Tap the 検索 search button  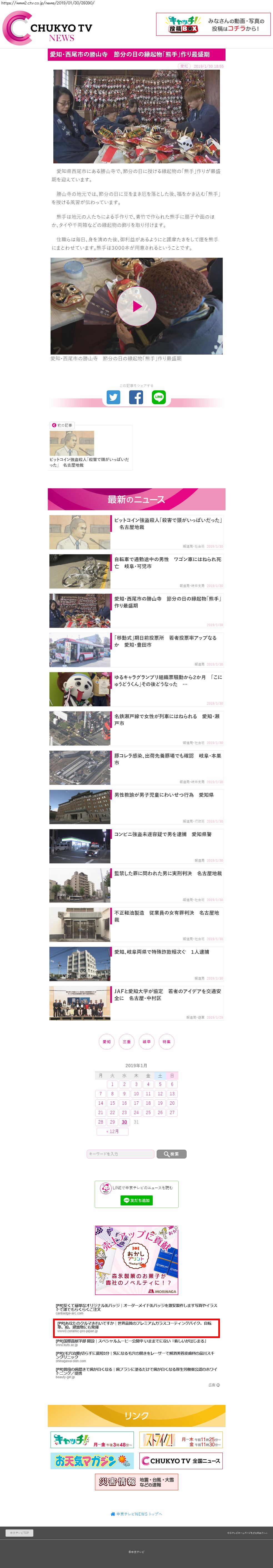tap(171, 1154)
